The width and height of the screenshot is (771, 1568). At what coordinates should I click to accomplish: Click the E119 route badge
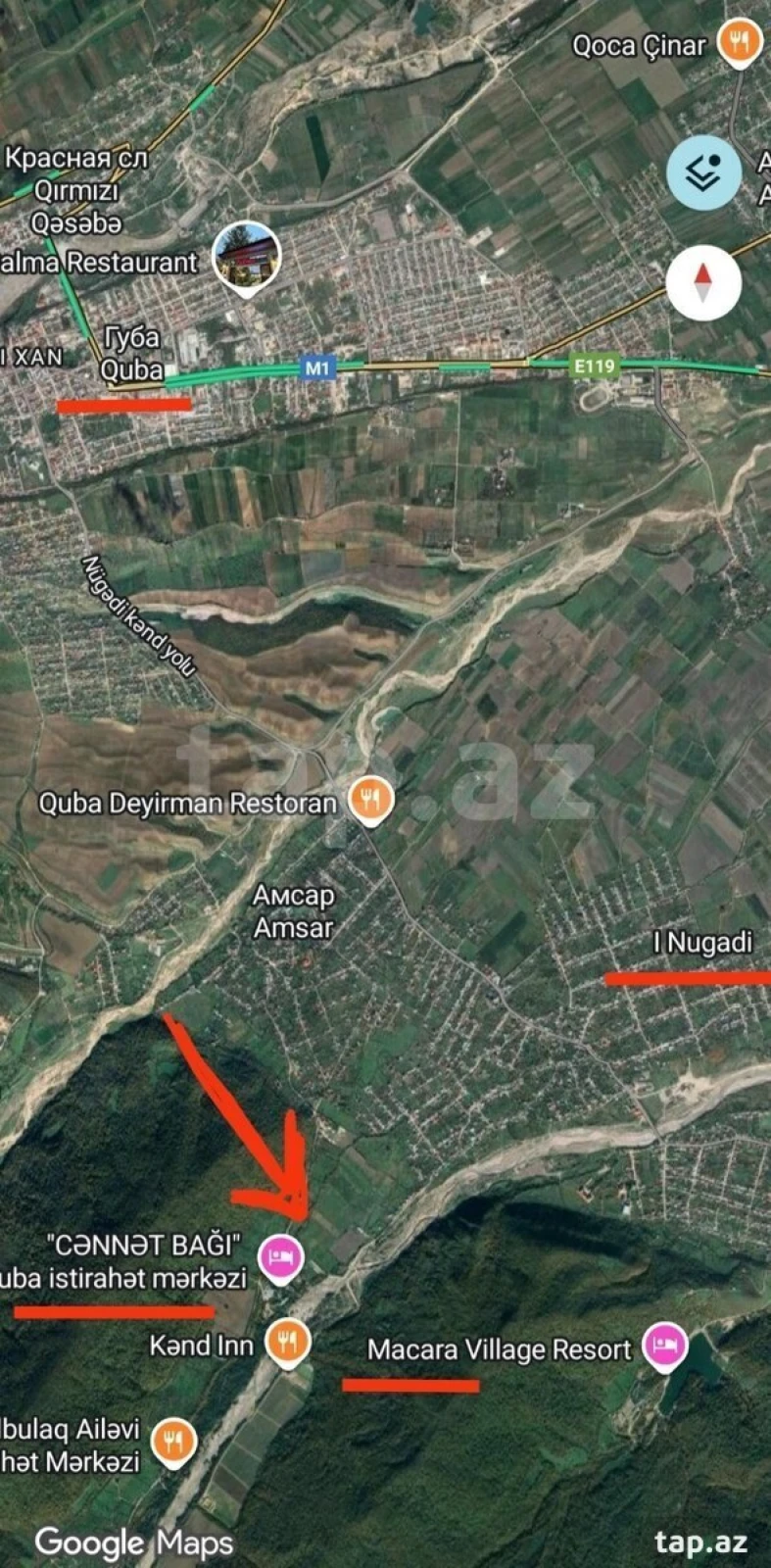coord(595,365)
